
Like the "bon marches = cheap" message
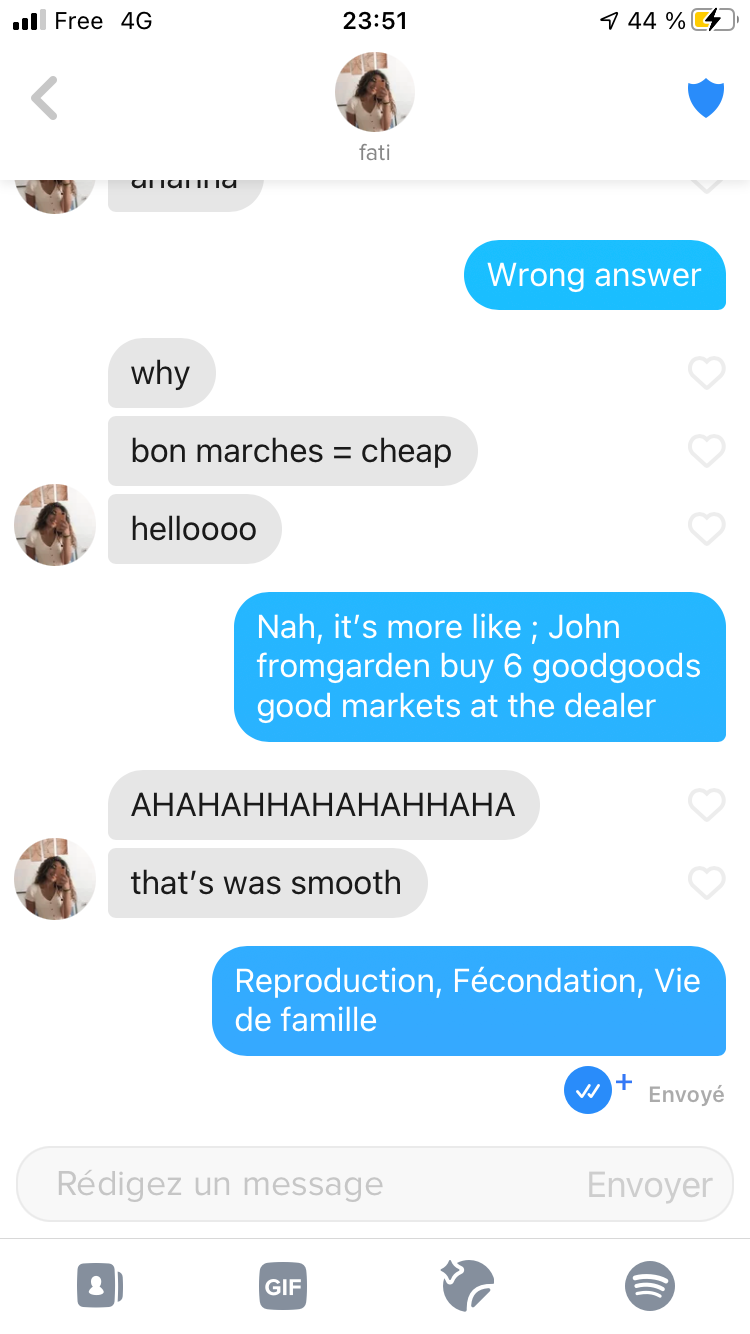click(706, 451)
